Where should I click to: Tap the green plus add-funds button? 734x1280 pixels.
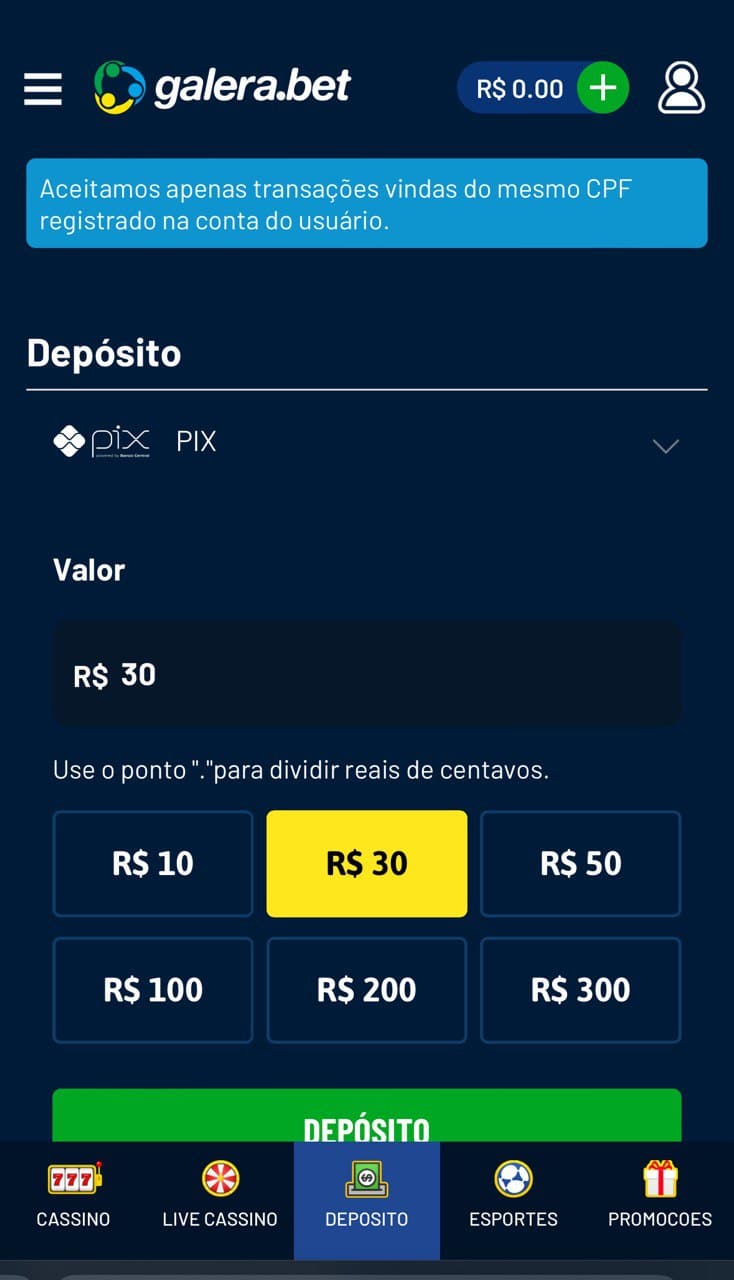point(602,88)
